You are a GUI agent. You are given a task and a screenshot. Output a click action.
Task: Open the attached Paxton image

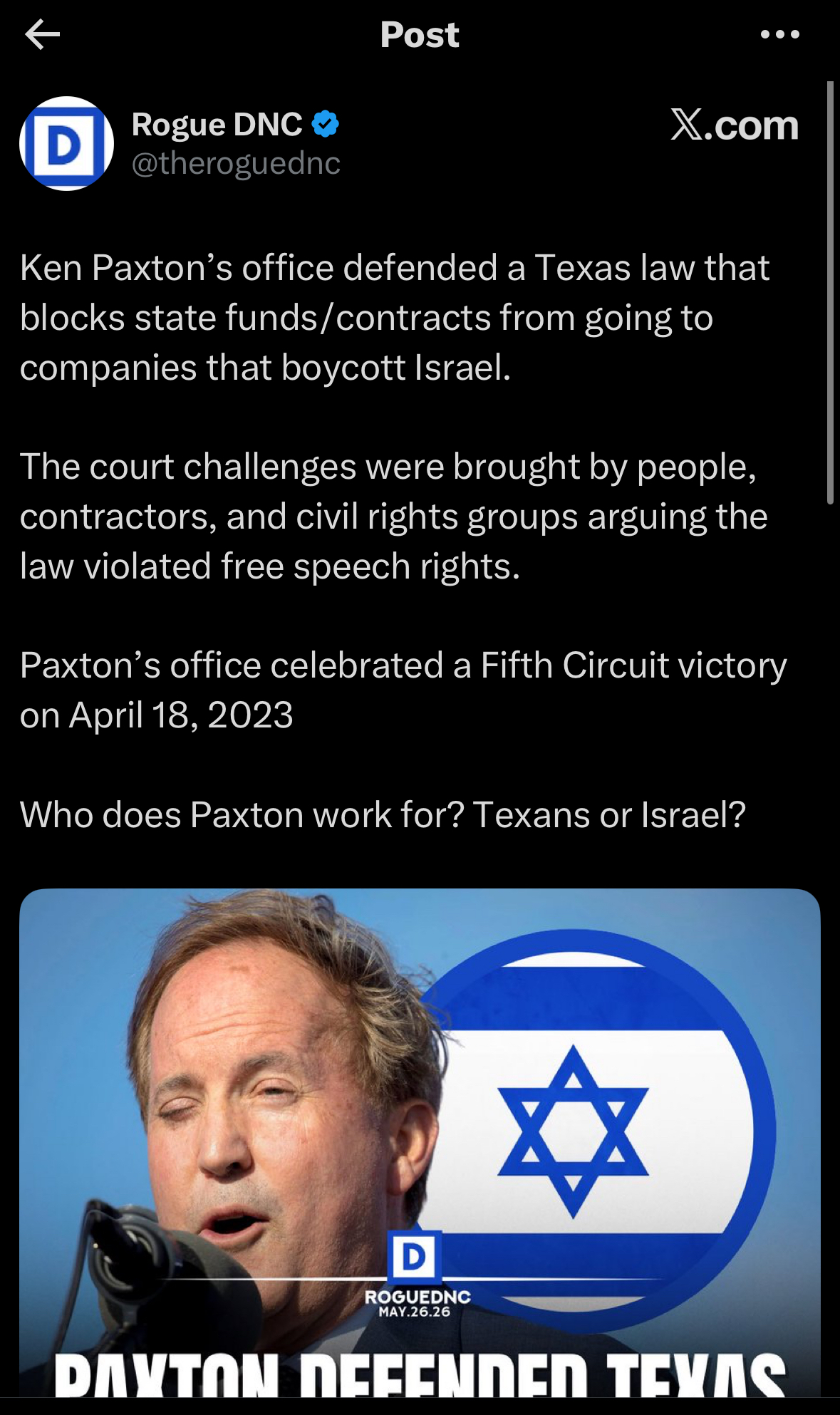click(x=420, y=1142)
